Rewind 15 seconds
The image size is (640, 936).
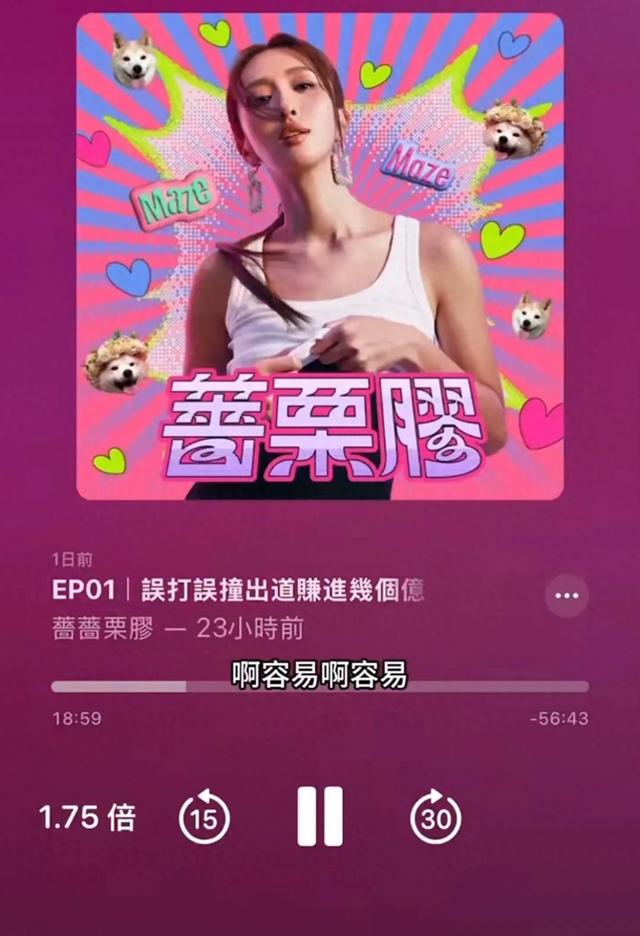coord(204,819)
